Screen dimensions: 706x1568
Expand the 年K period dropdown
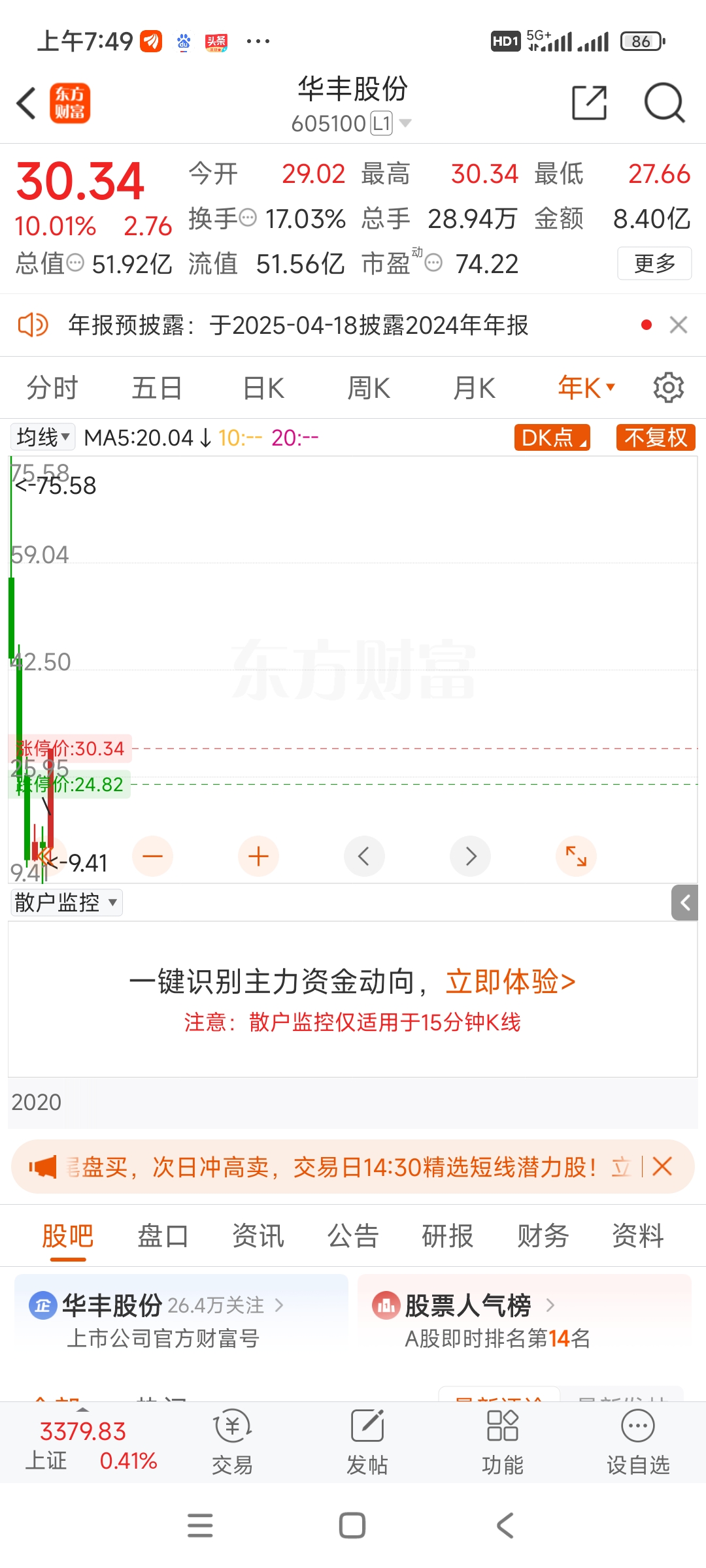[584, 387]
